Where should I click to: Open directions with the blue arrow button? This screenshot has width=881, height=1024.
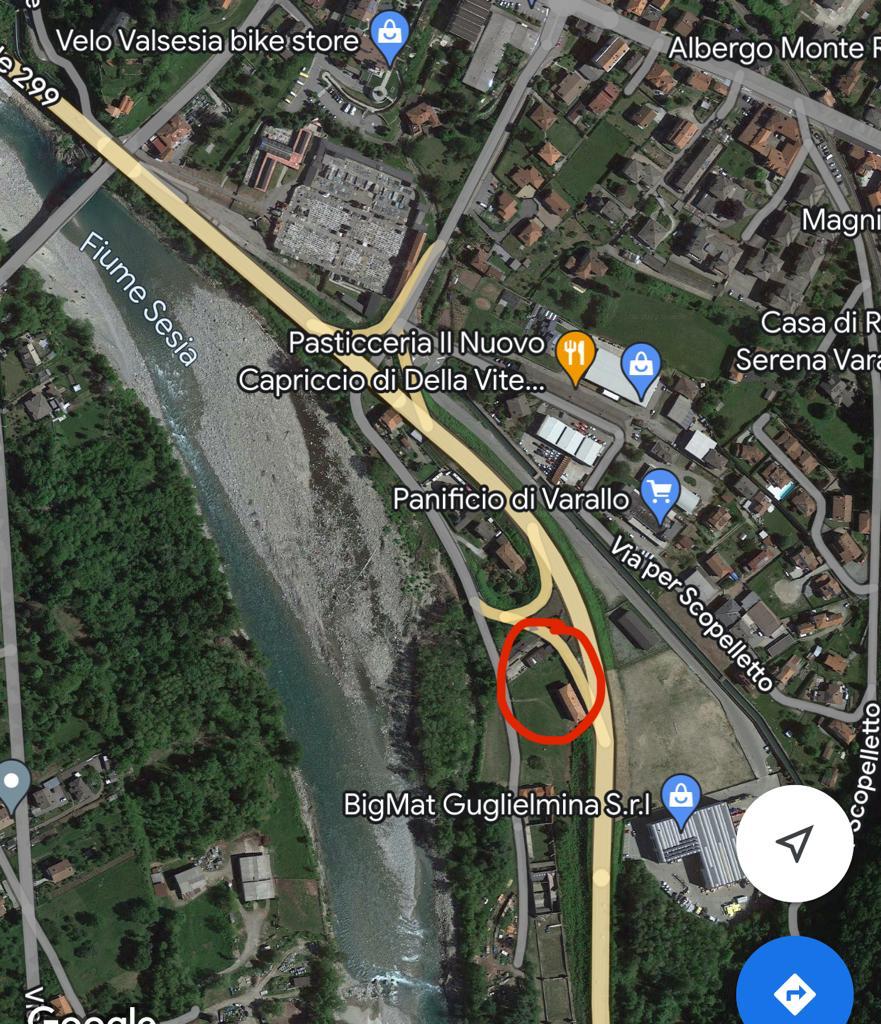pos(795,992)
